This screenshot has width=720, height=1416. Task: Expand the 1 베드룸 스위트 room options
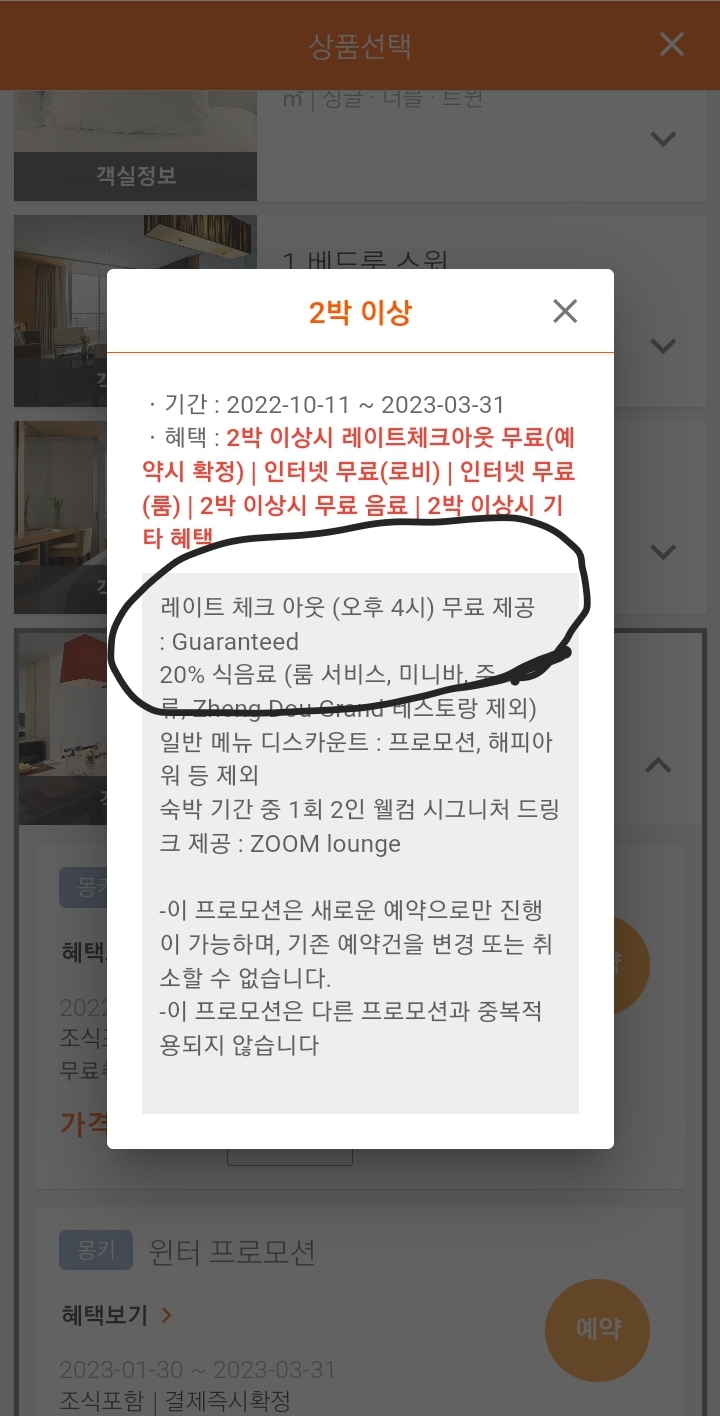[x=663, y=346]
